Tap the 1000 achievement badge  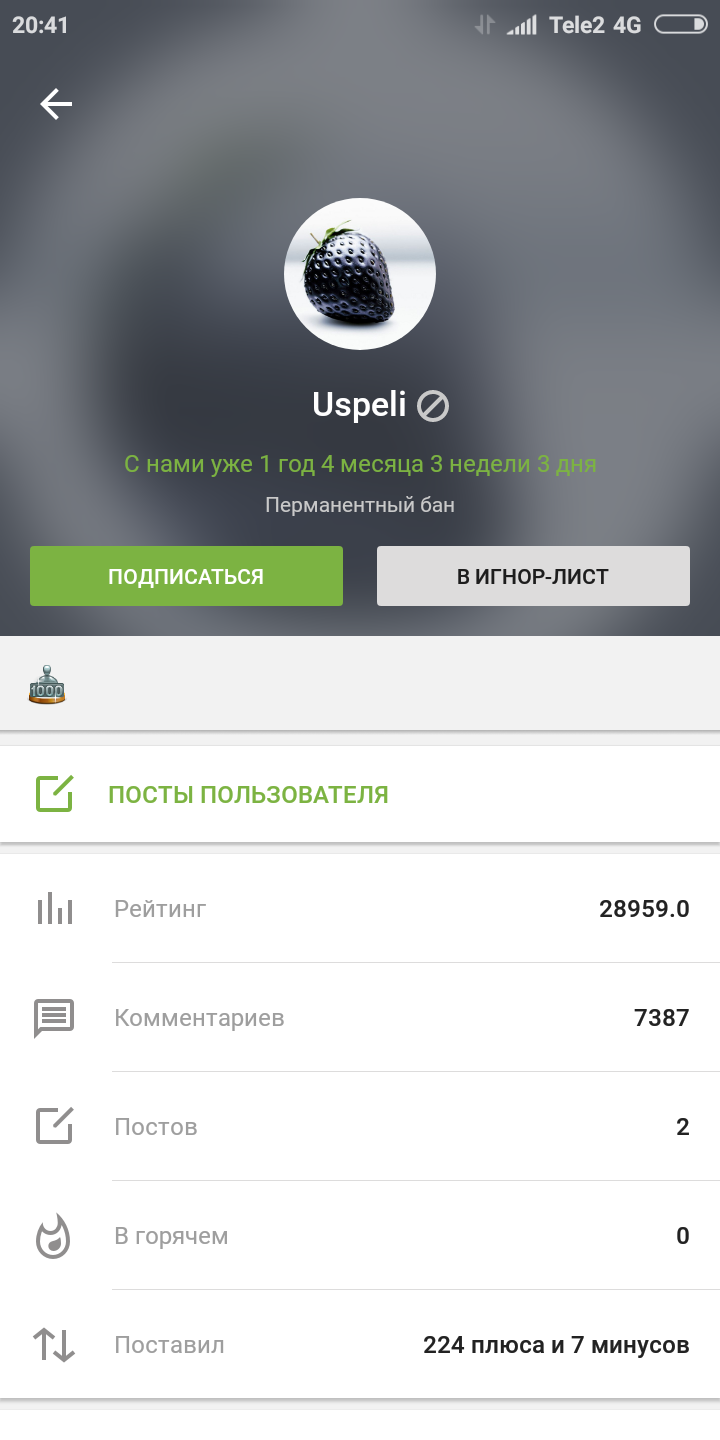click(47, 687)
